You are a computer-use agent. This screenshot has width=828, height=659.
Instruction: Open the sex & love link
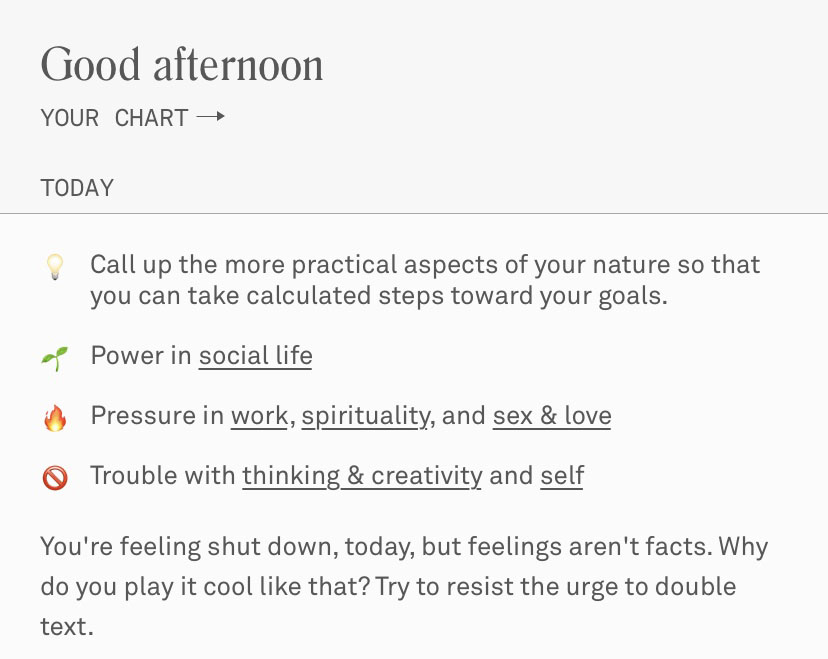(x=551, y=416)
